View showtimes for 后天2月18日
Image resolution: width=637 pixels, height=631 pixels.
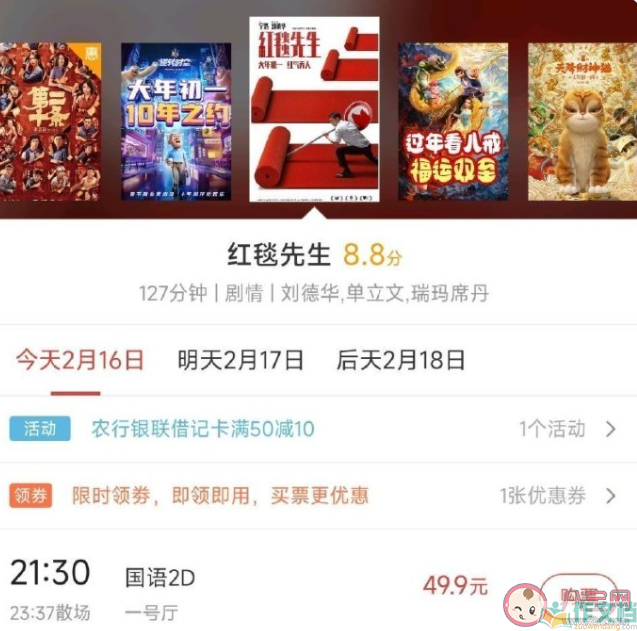point(400,360)
